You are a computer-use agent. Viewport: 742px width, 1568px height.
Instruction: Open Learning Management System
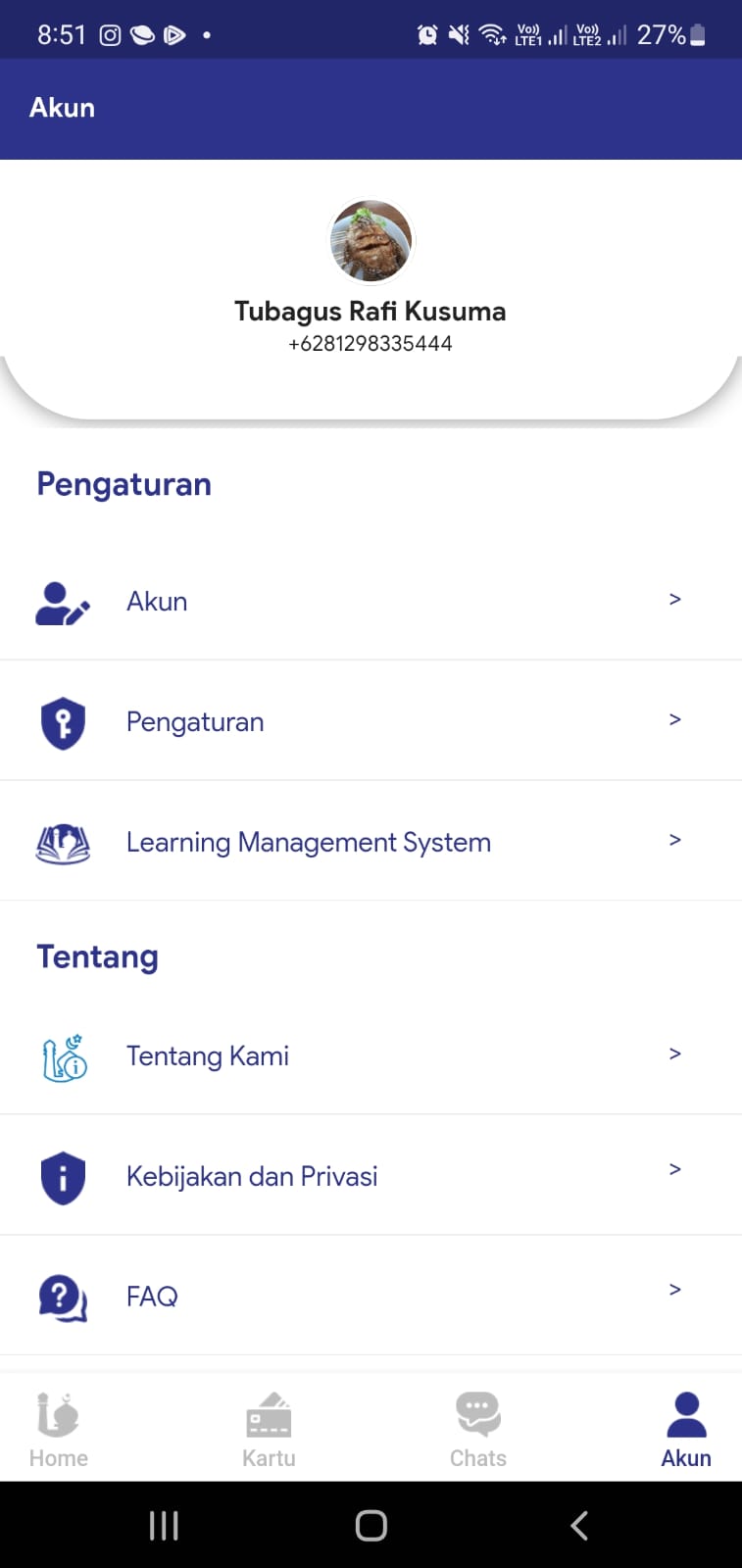click(371, 842)
